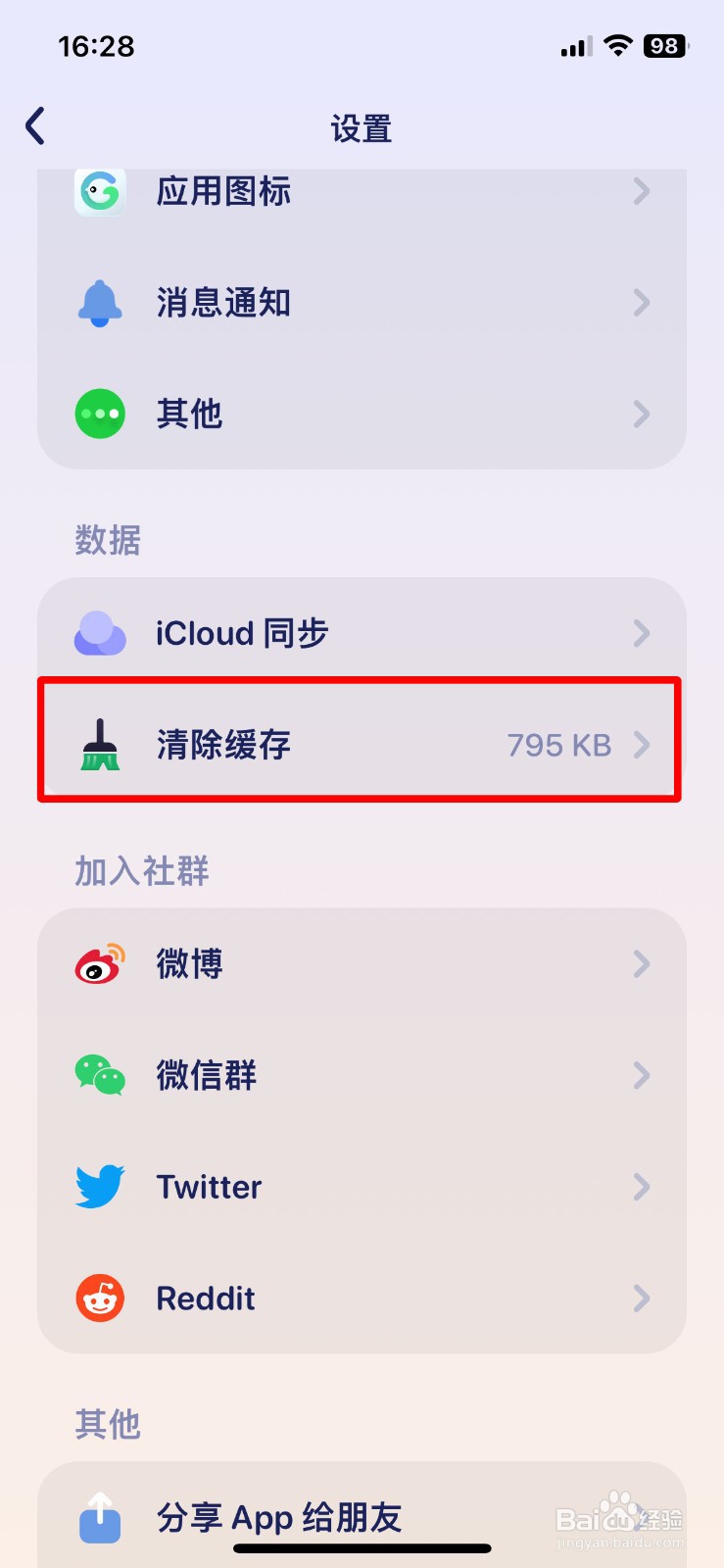Tap the back chevron at top left
This screenshot has height=1568, width=724.
click(x=35, y=125)
